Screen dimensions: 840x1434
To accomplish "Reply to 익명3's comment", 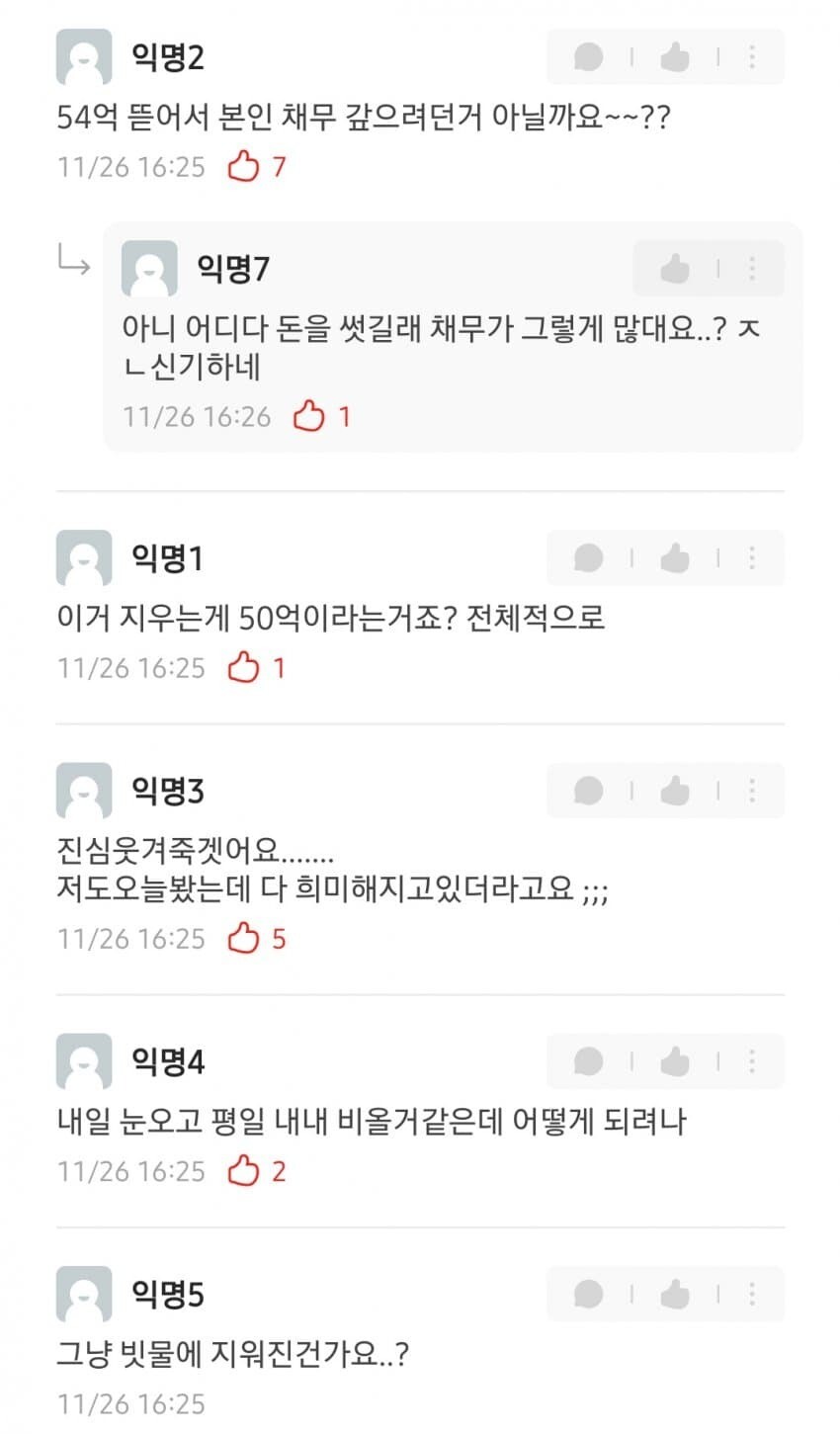I will tap(589, 790).
